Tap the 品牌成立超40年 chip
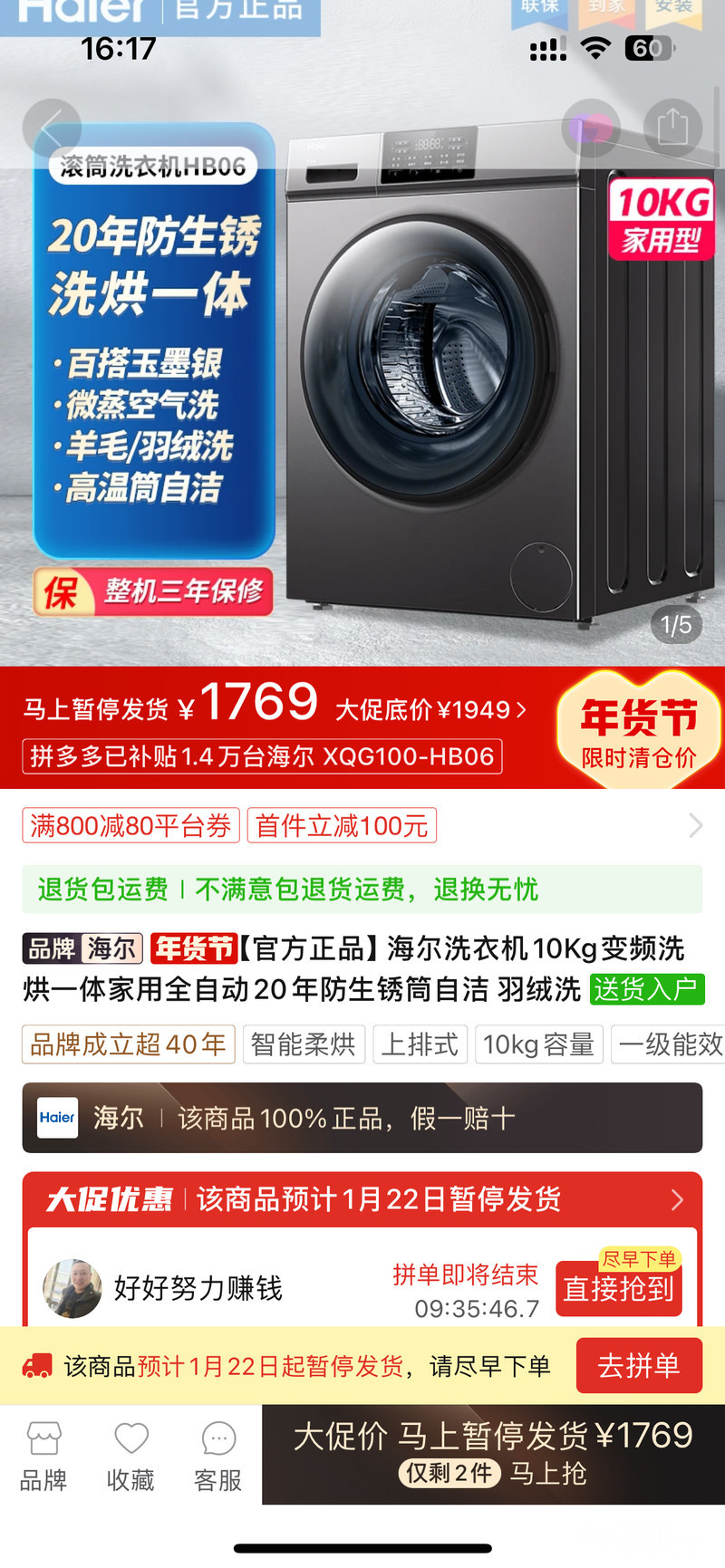 click(129, 1044)
